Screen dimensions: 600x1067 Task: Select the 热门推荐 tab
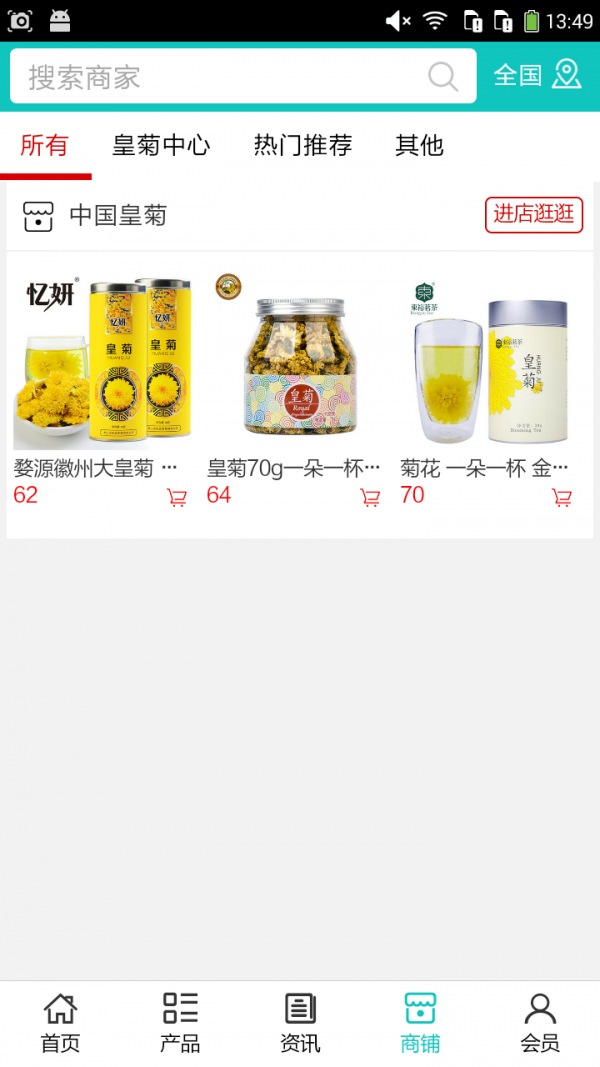coord(303,146)
